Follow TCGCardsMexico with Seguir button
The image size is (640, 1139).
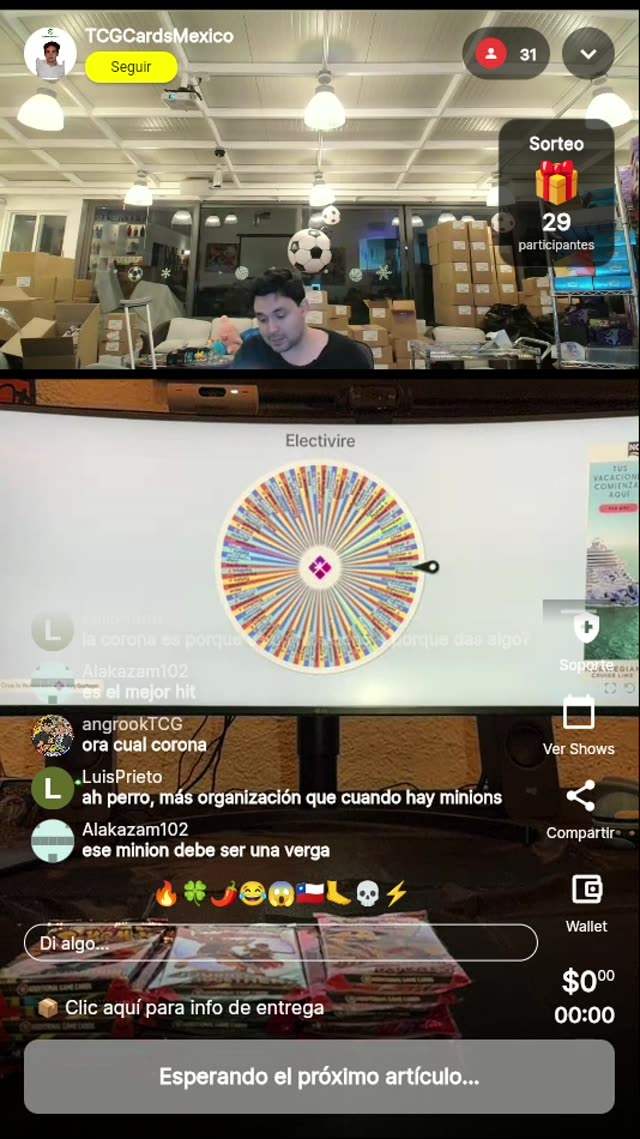[131, 67]
